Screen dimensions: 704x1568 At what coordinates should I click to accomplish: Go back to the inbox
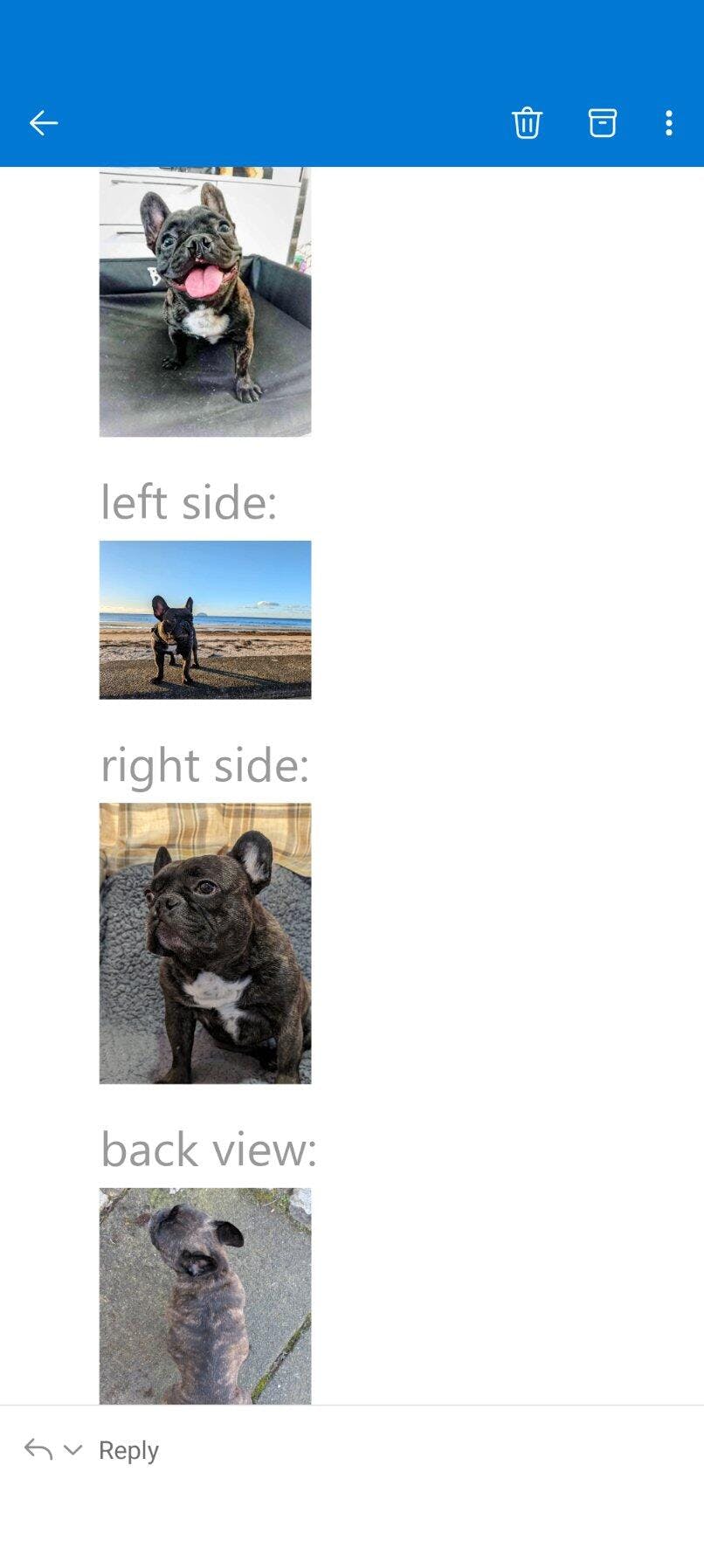click(43, 123)
